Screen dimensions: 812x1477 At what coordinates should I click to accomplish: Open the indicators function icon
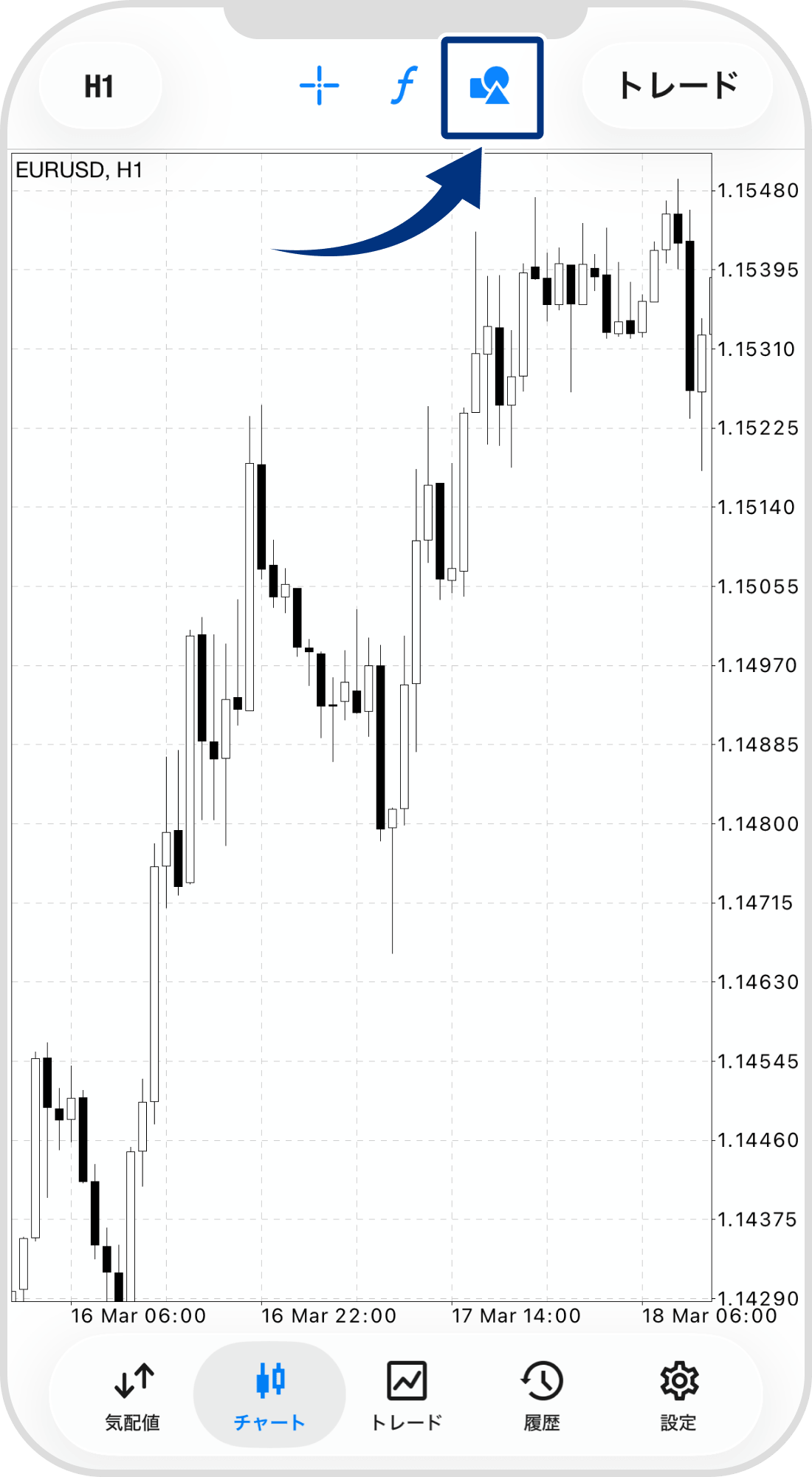pyautogui.click(x=404, y=86)
